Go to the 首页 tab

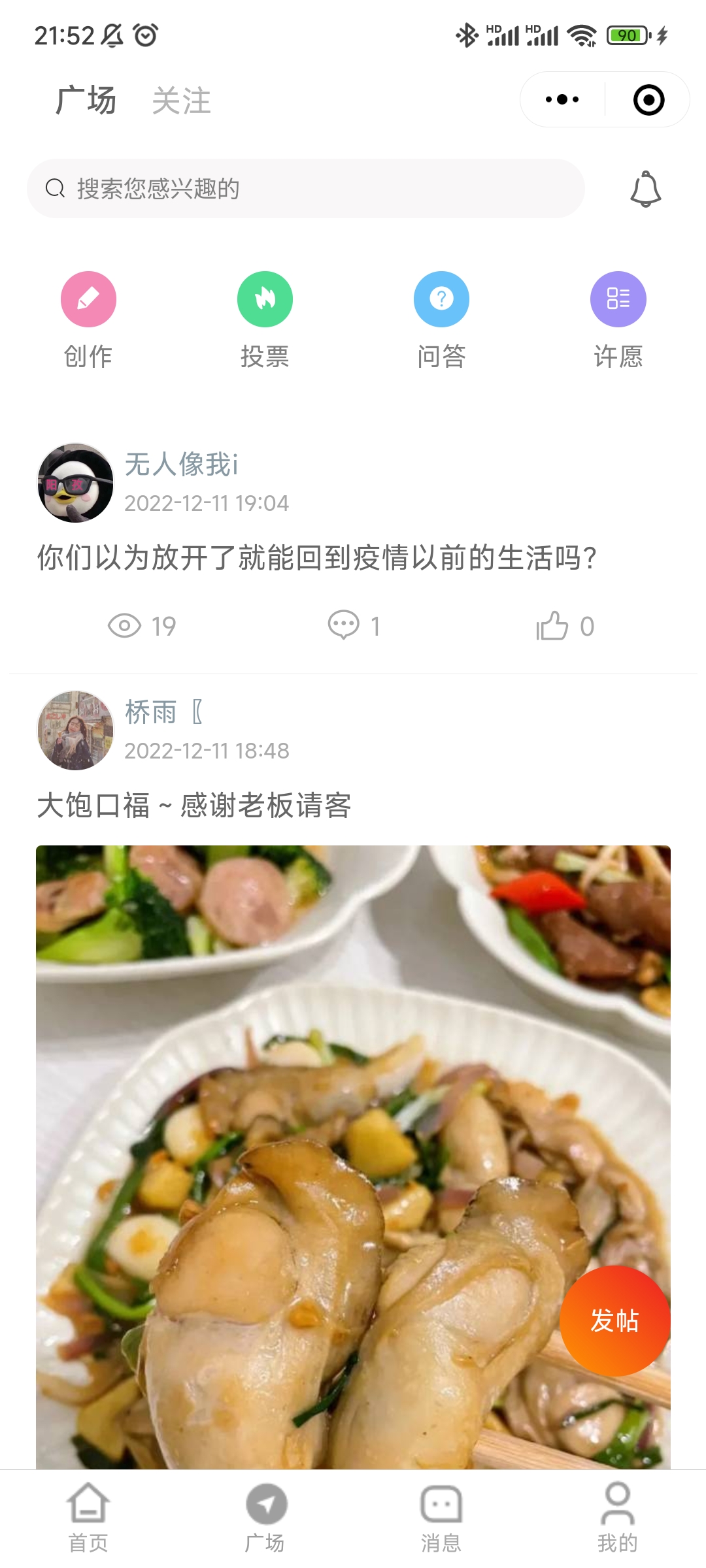[88, 1518]
